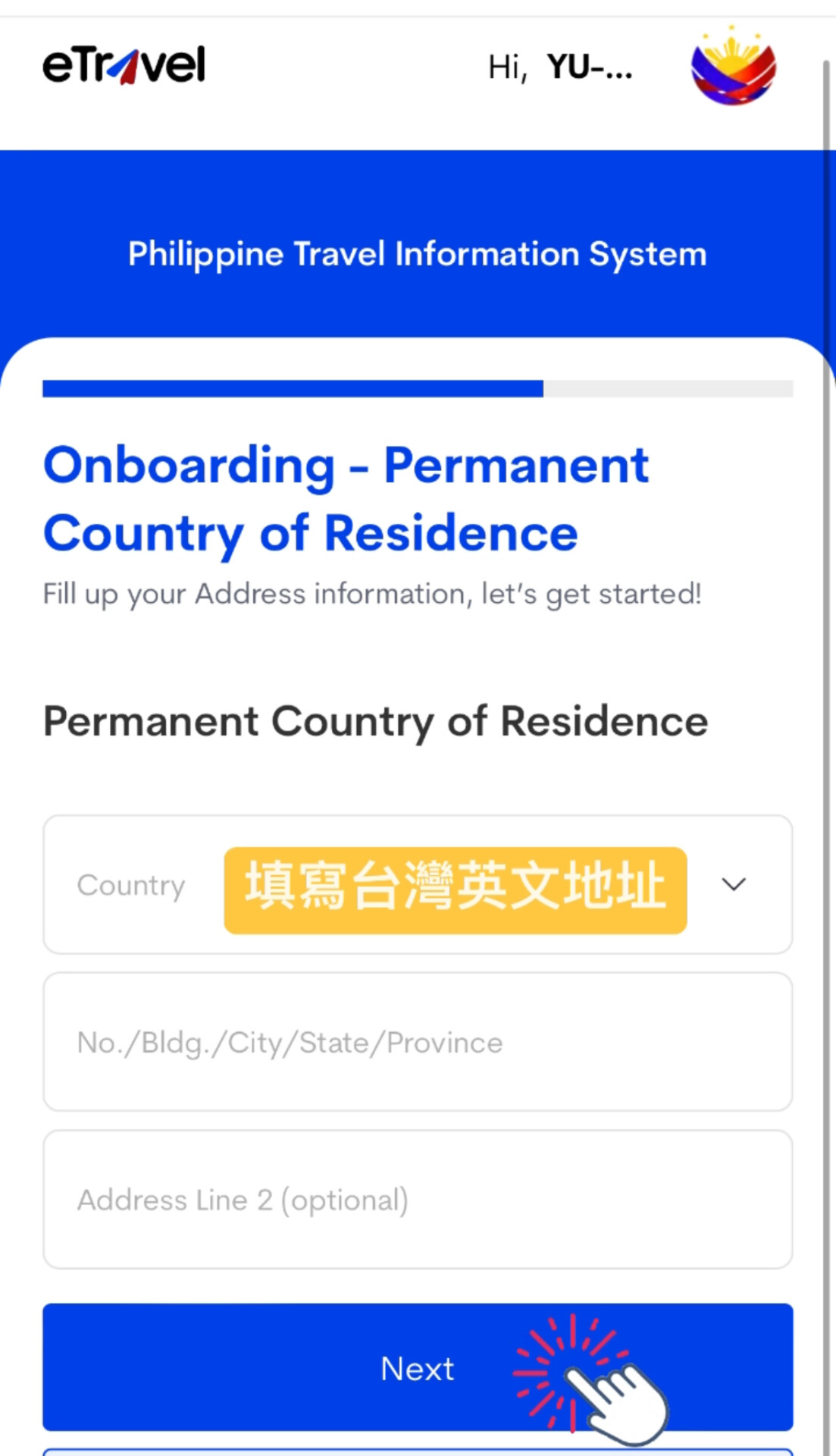Tap the Next button

418,1368
